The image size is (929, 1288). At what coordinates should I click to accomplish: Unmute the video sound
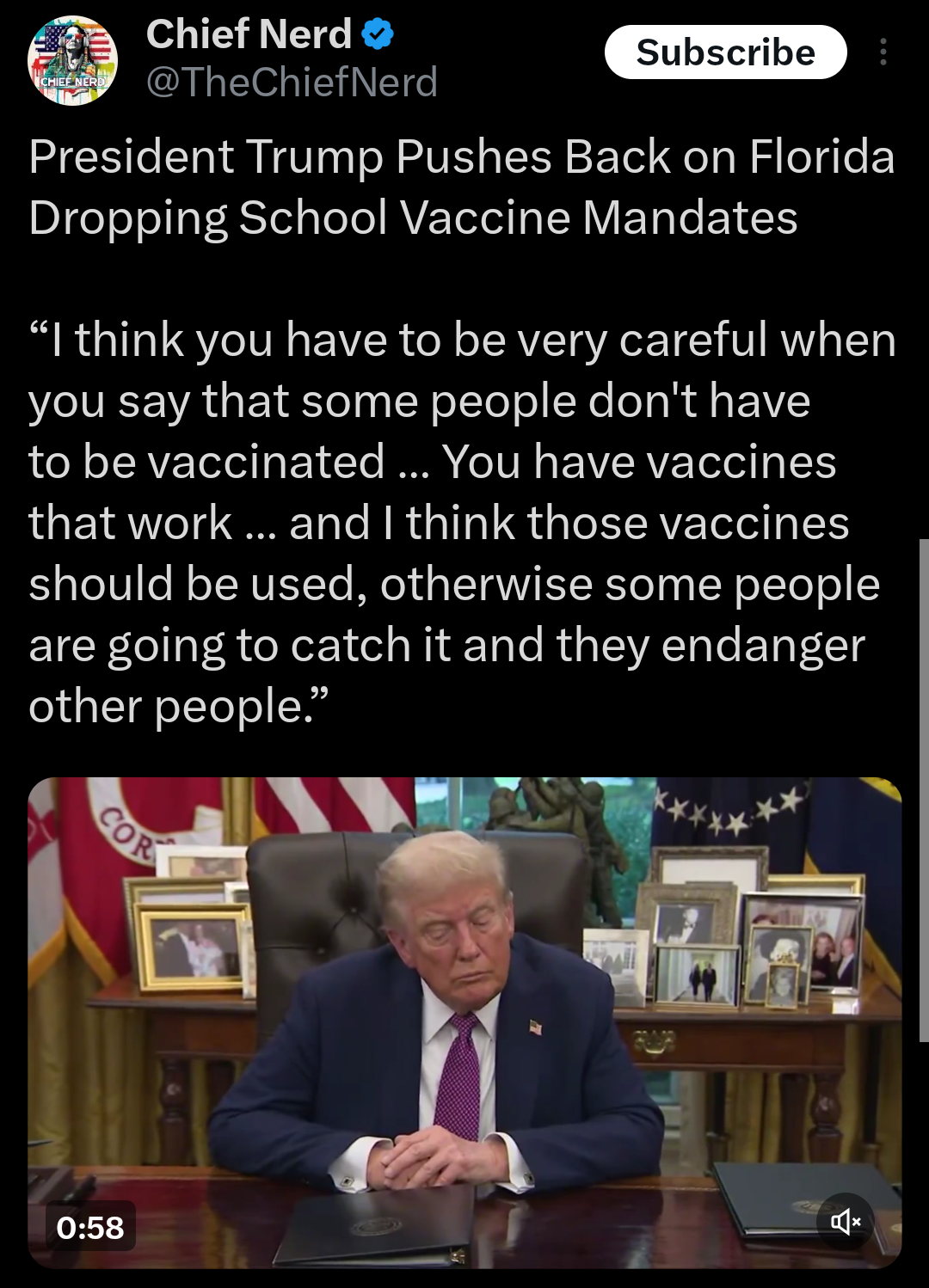click(x=846, y=1221)
